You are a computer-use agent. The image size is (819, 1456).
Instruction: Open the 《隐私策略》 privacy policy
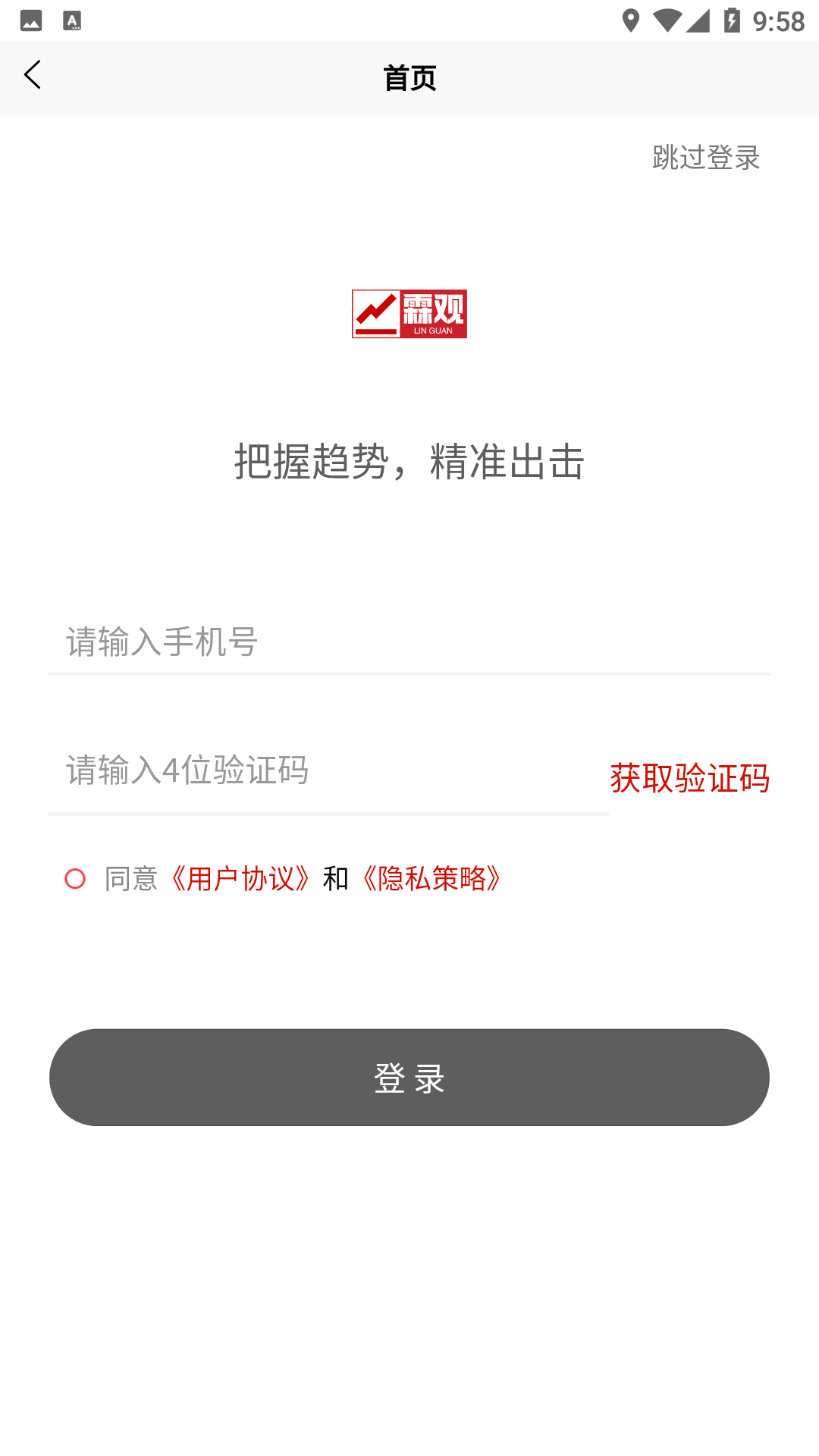pos(431,879)
